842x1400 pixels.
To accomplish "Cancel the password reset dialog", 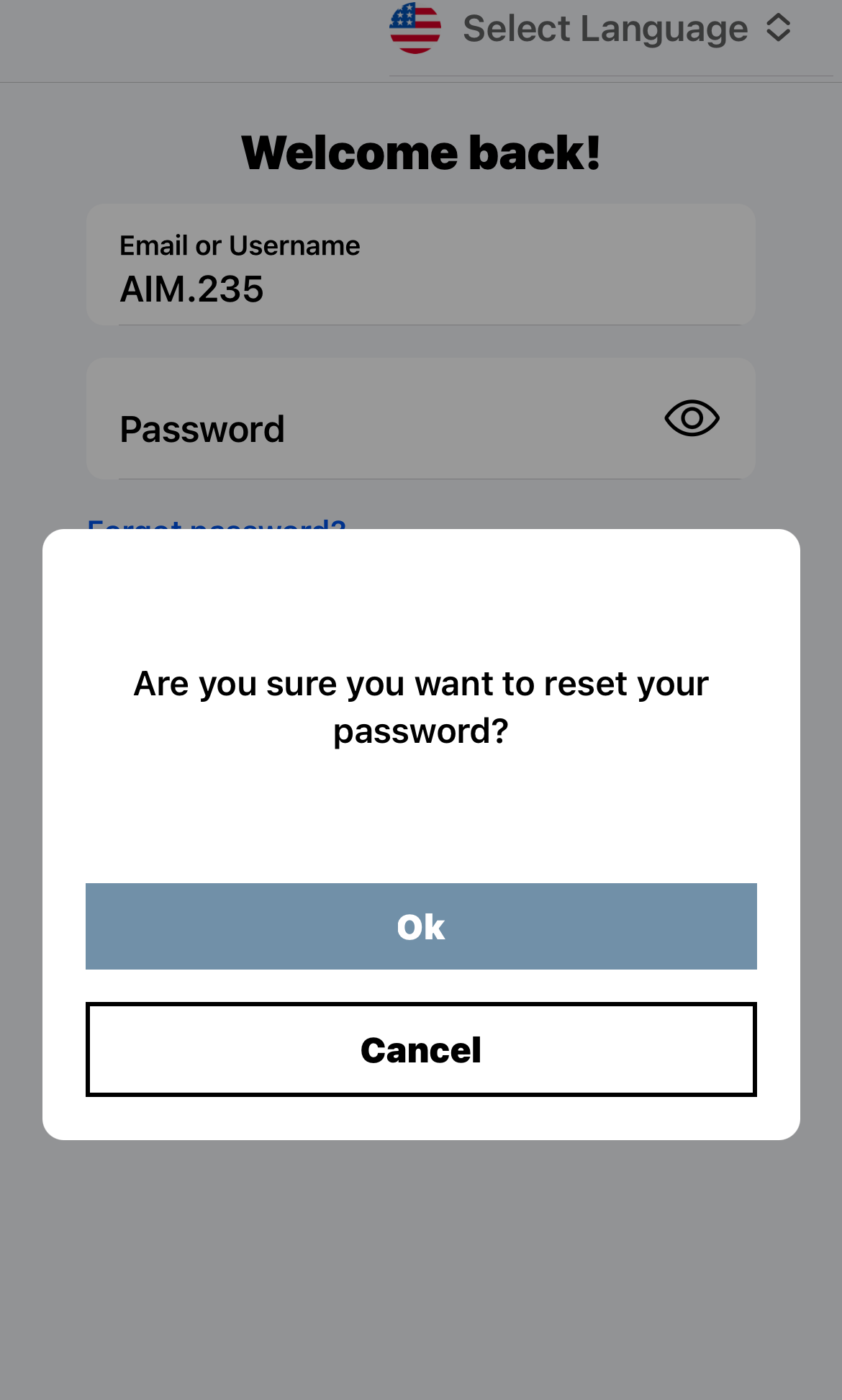I will coord(421,1049).
